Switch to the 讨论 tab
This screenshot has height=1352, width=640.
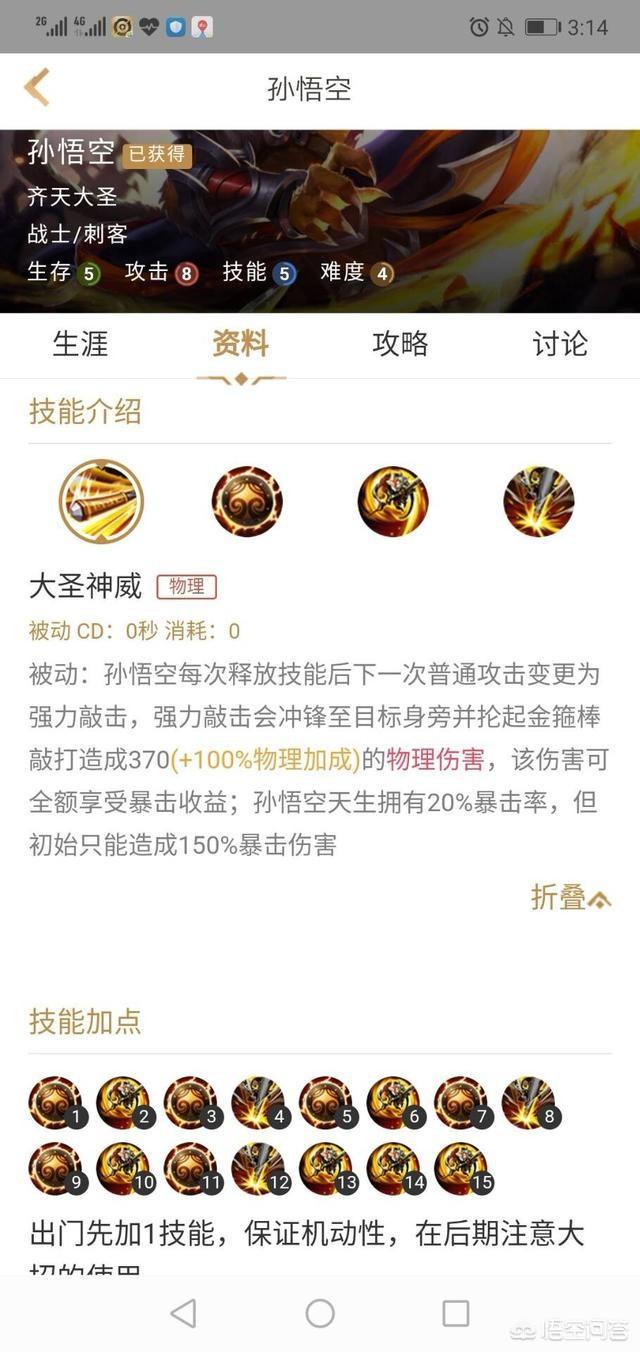tap(560, 344)
